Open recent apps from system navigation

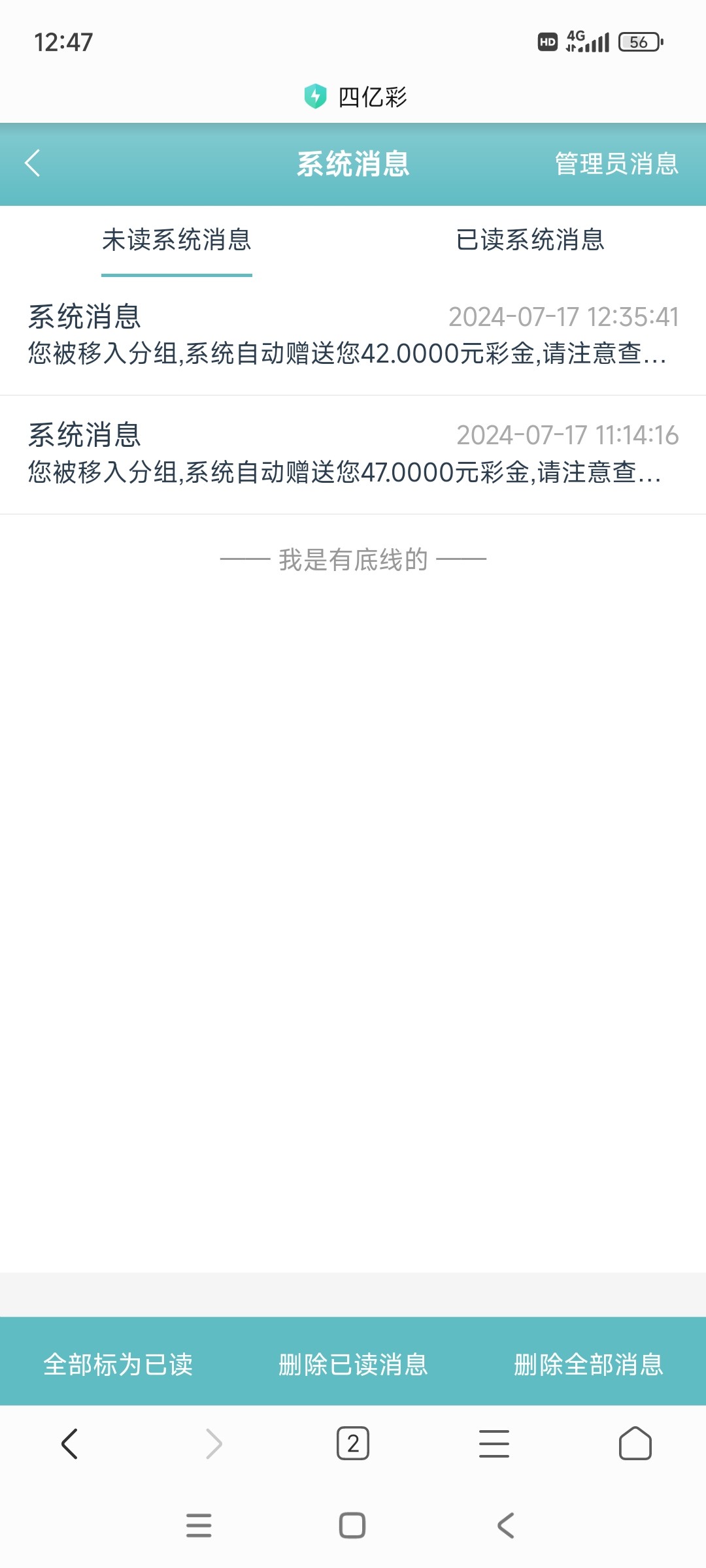[x=199, y=1526]
